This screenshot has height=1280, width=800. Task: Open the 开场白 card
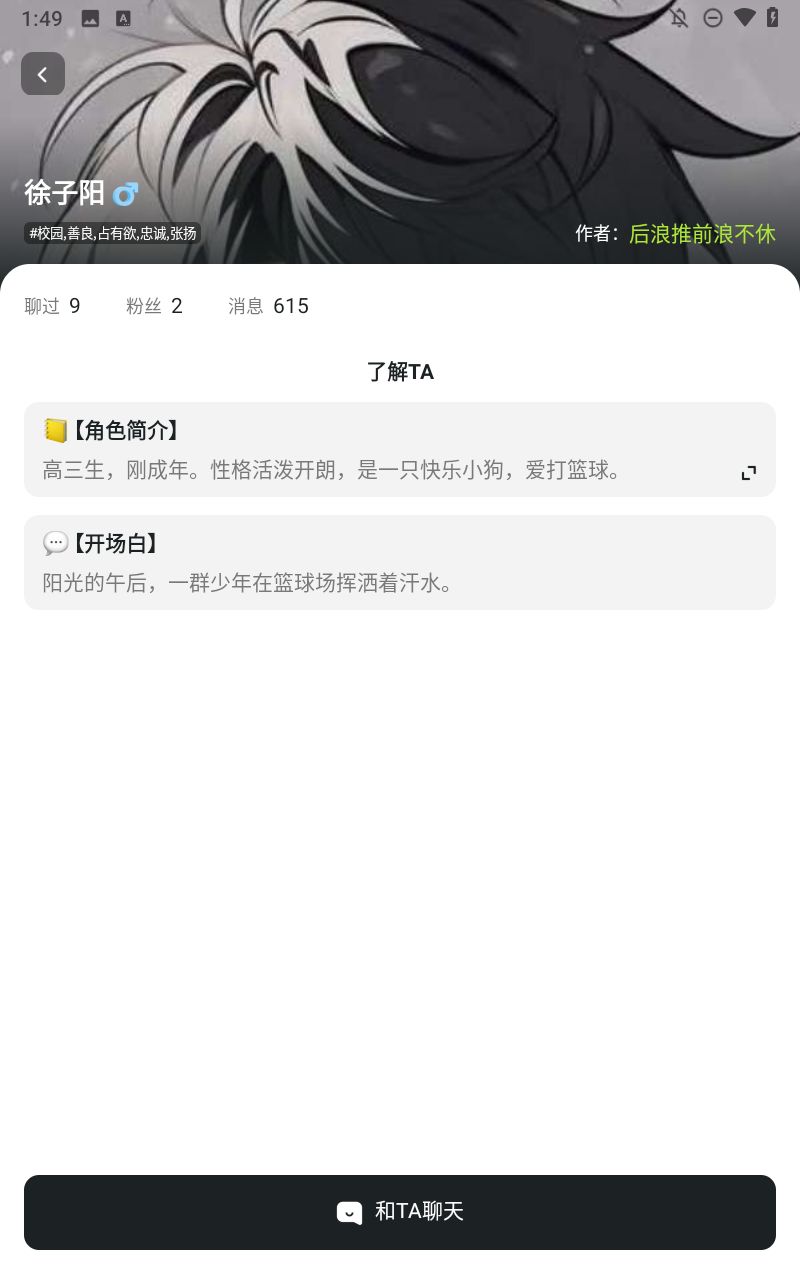[400, 562]
